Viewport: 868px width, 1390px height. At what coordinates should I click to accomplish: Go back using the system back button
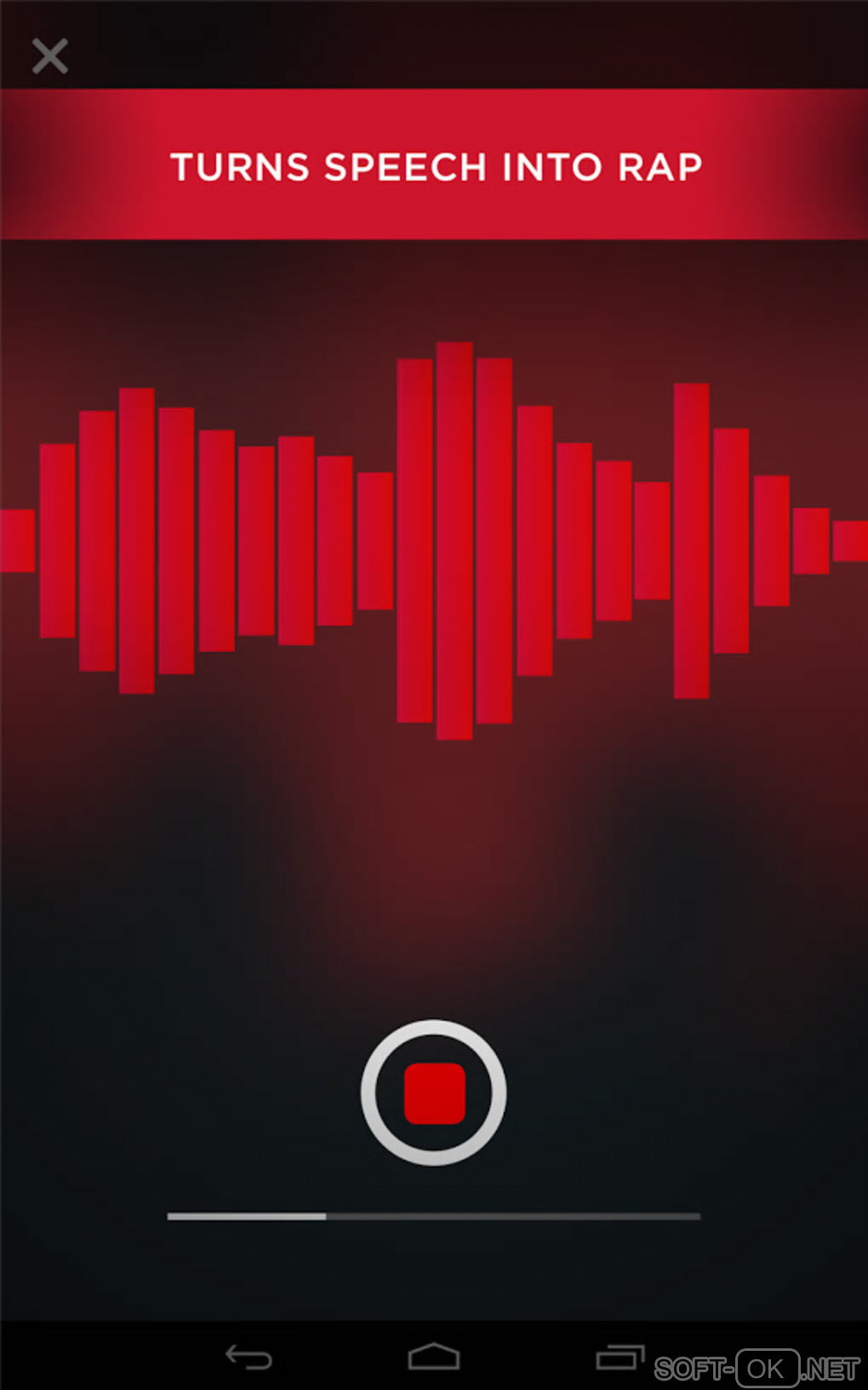[248, 1357]
